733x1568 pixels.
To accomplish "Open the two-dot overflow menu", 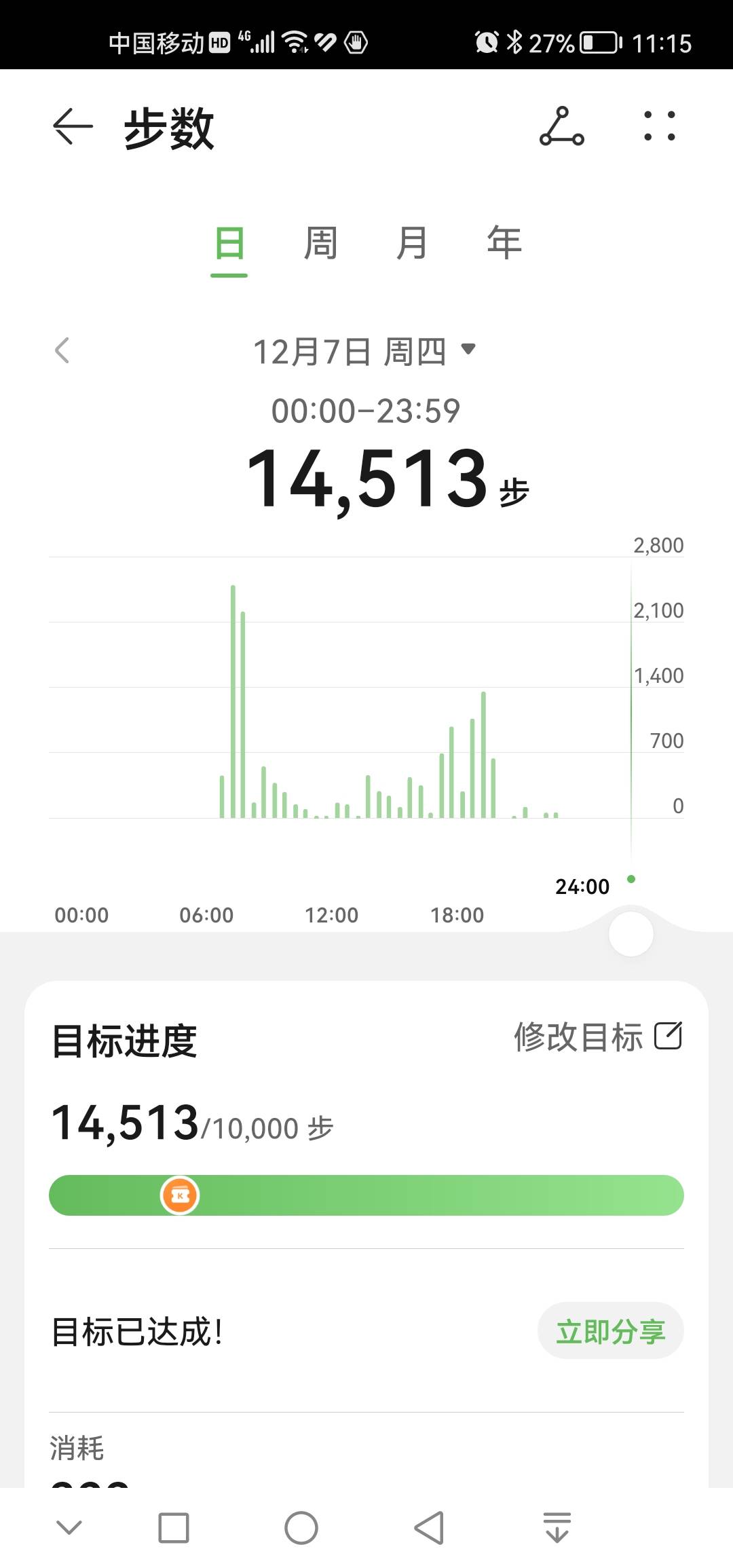I will [659, 126].
